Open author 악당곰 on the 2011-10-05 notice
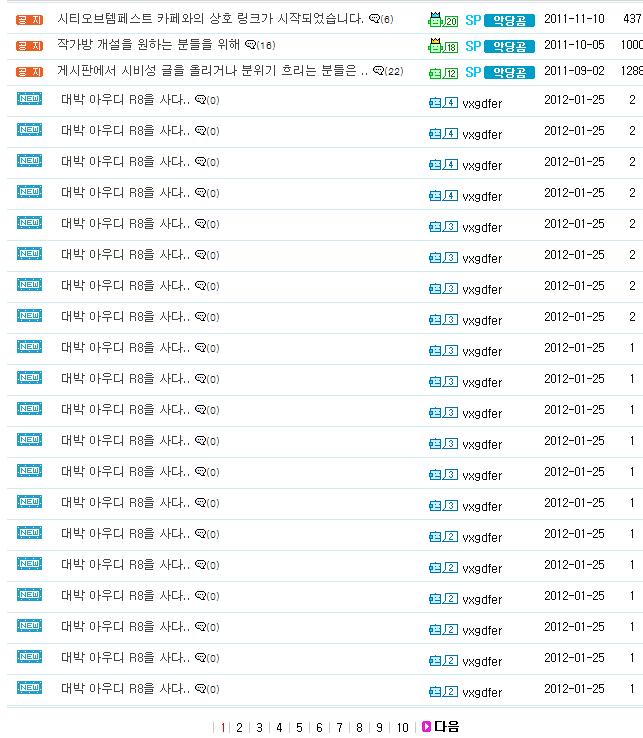Image resolution: width=643 pixels, height=738 pixels. click(x=510, y=46)
